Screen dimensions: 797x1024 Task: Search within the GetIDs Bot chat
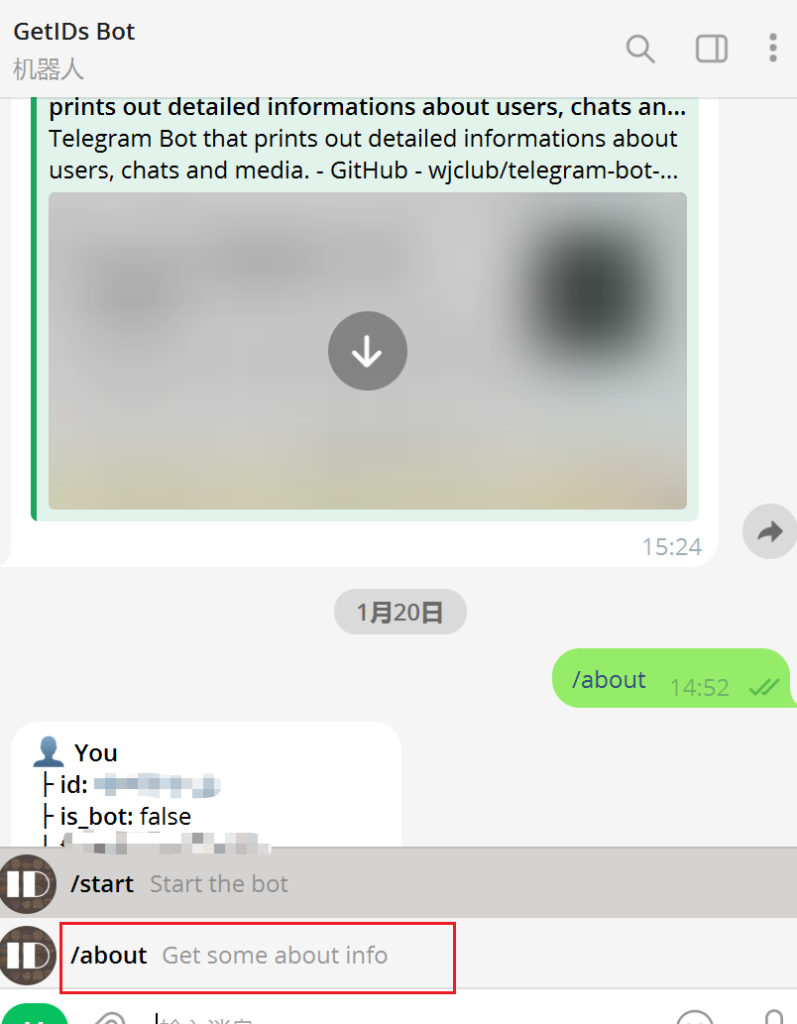[640, 48]
